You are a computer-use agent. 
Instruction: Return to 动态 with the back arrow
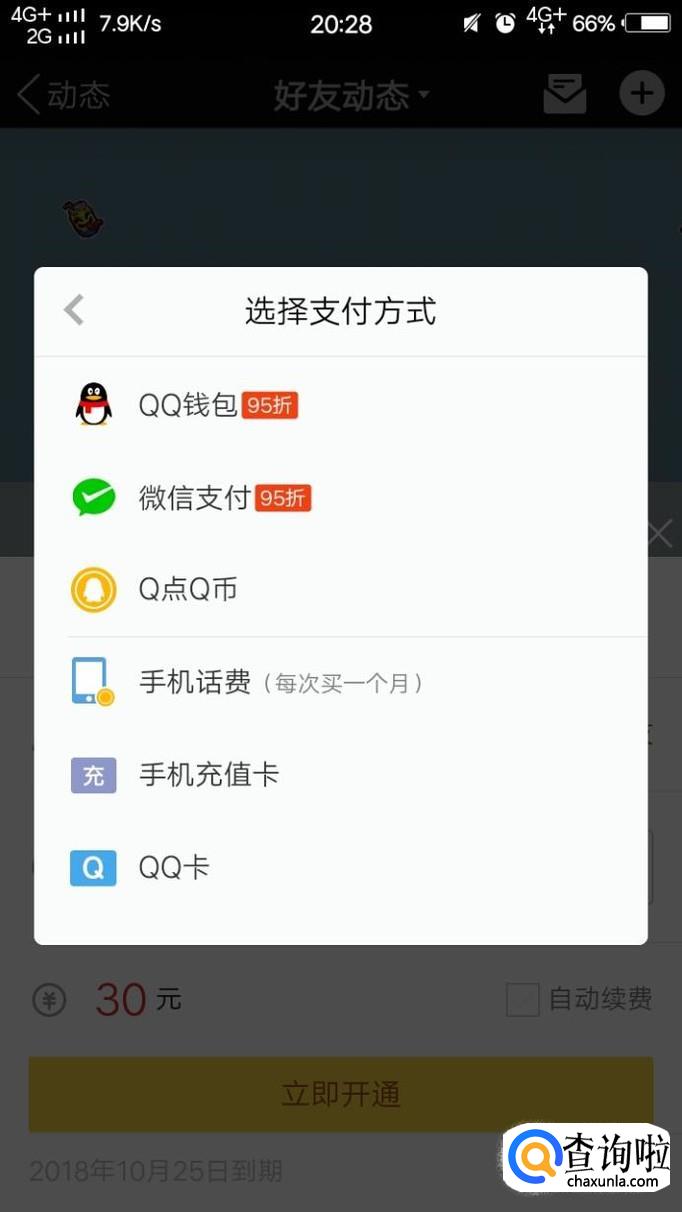tap(62, 95)
